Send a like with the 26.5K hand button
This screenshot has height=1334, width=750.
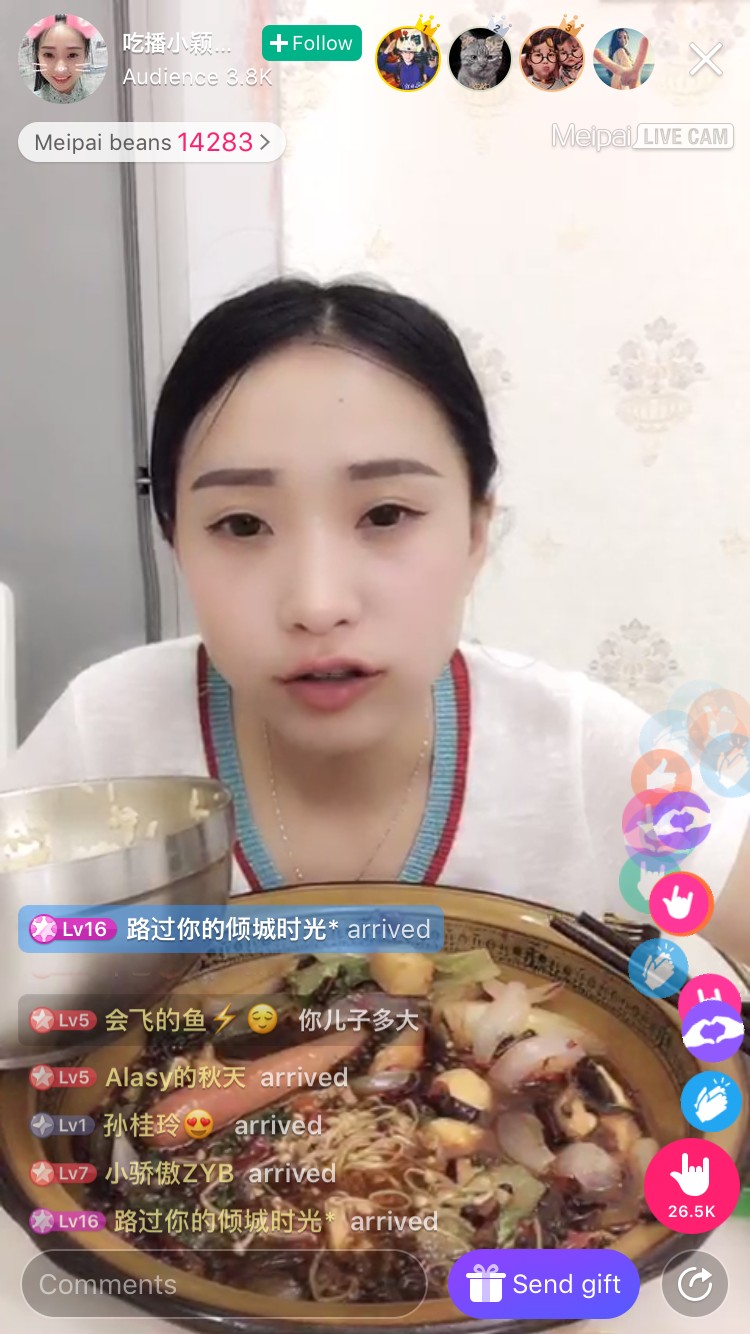tap(692, 1186)
